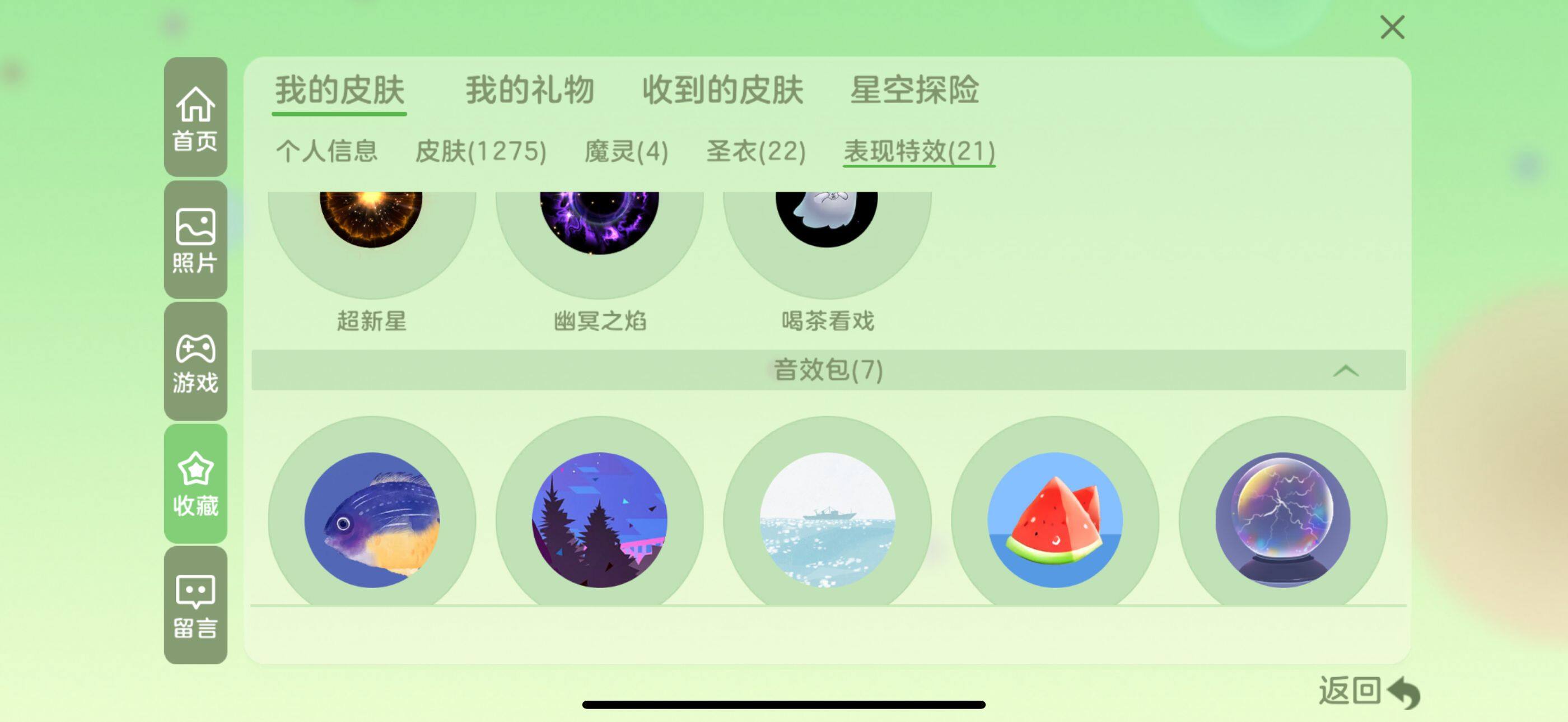Switch to 我的礼物 tab

(x=529, y=90)
